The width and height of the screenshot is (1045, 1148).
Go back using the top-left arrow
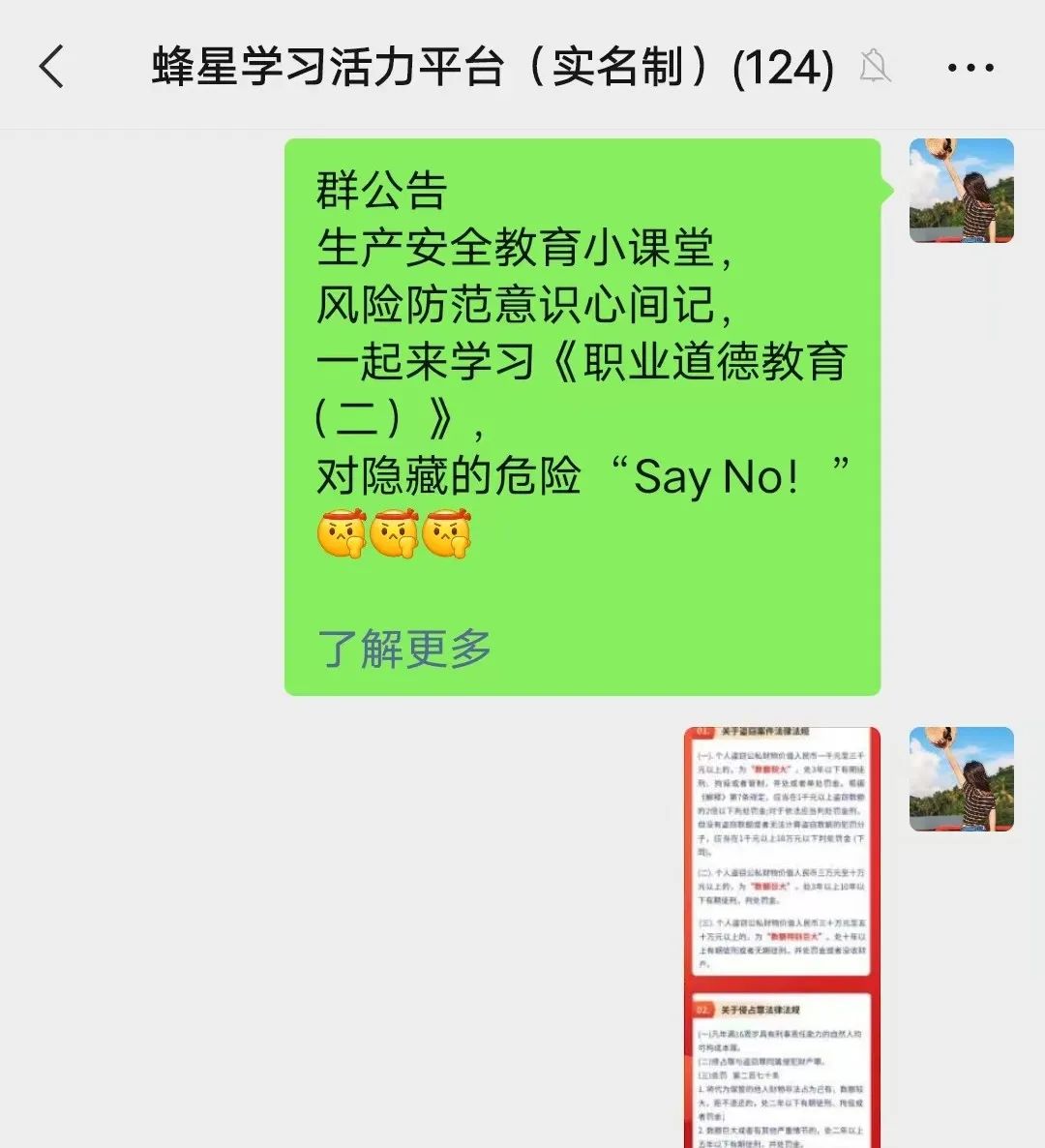pos(52,68)
